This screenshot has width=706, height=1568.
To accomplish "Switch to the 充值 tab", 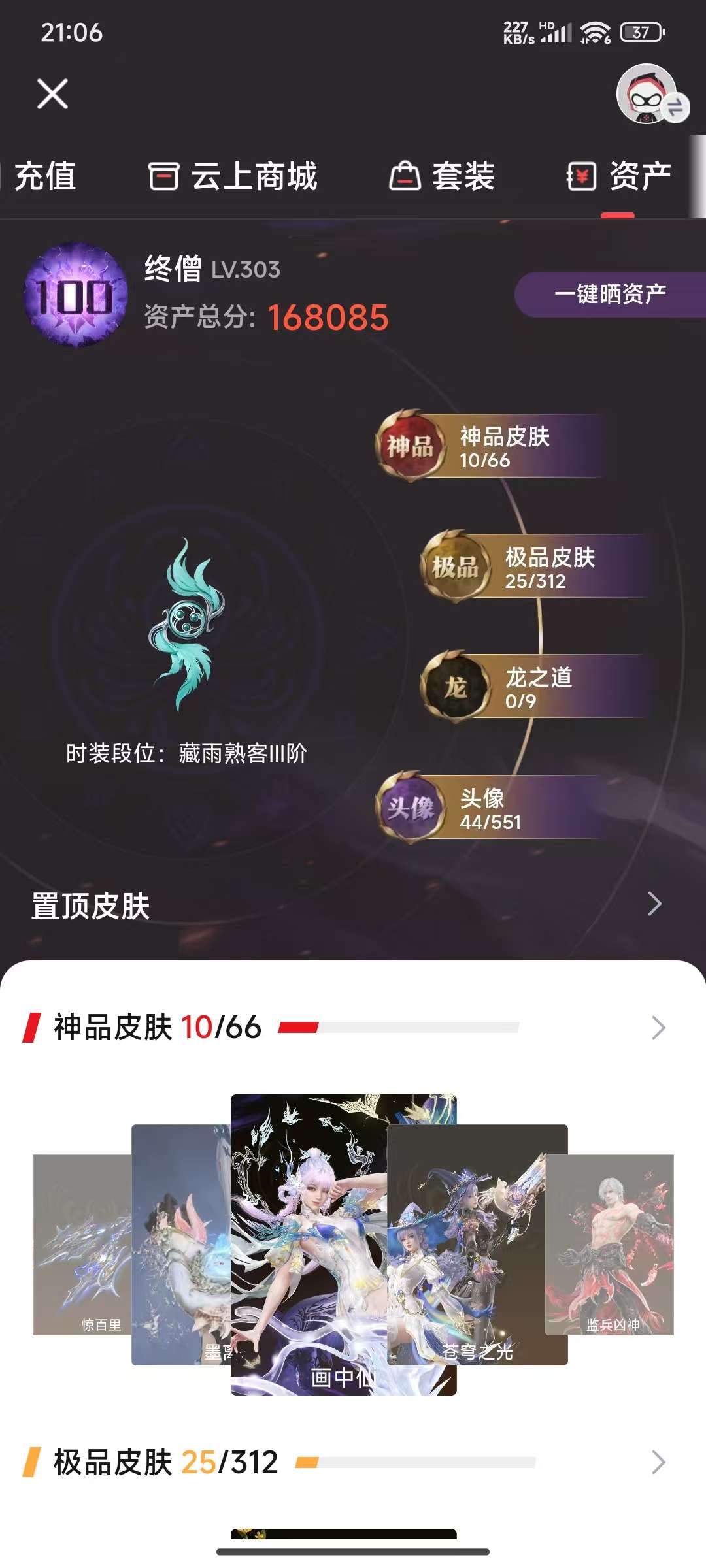I will [44, 176].
